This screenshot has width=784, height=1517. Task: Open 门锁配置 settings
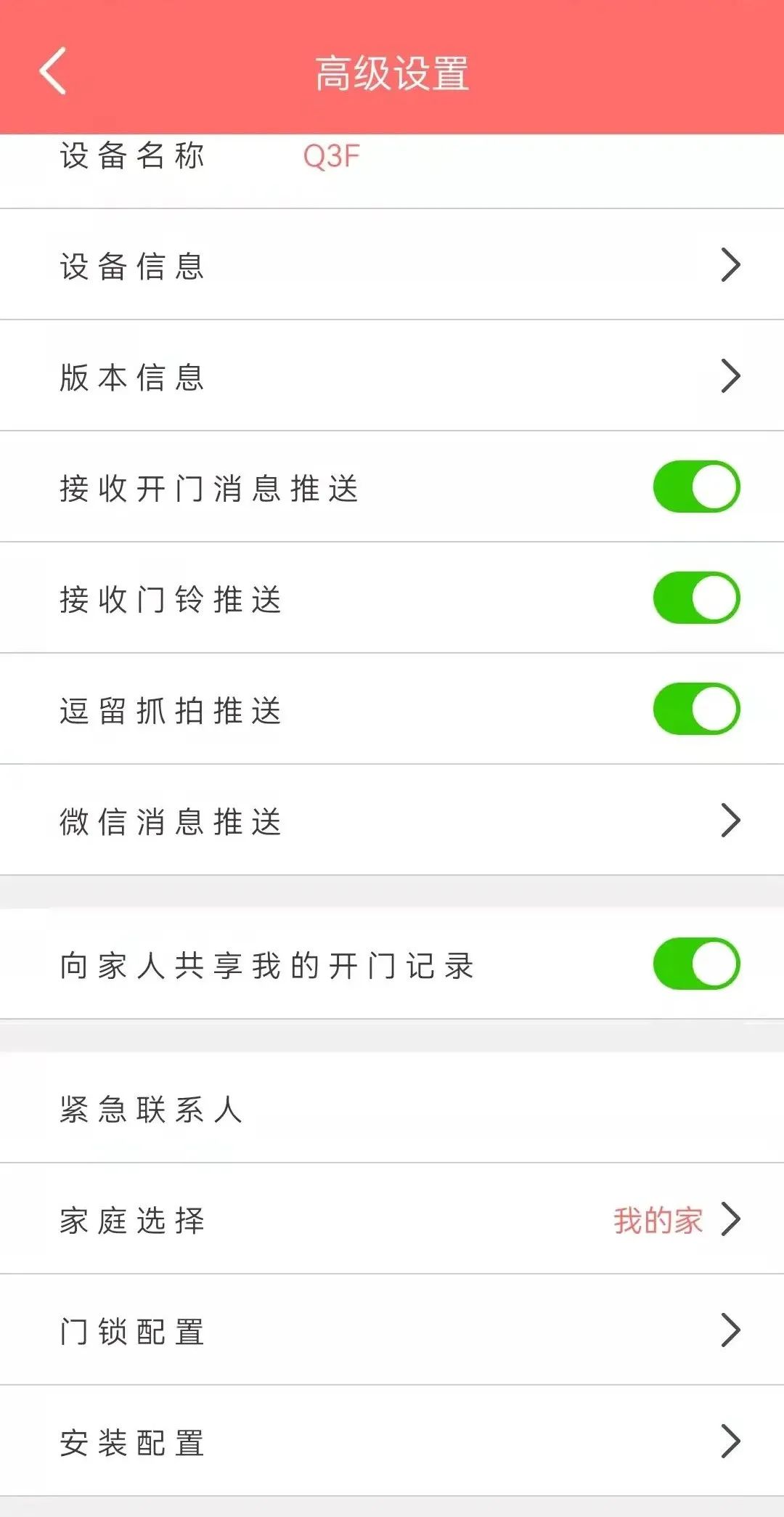(392, 1330)
